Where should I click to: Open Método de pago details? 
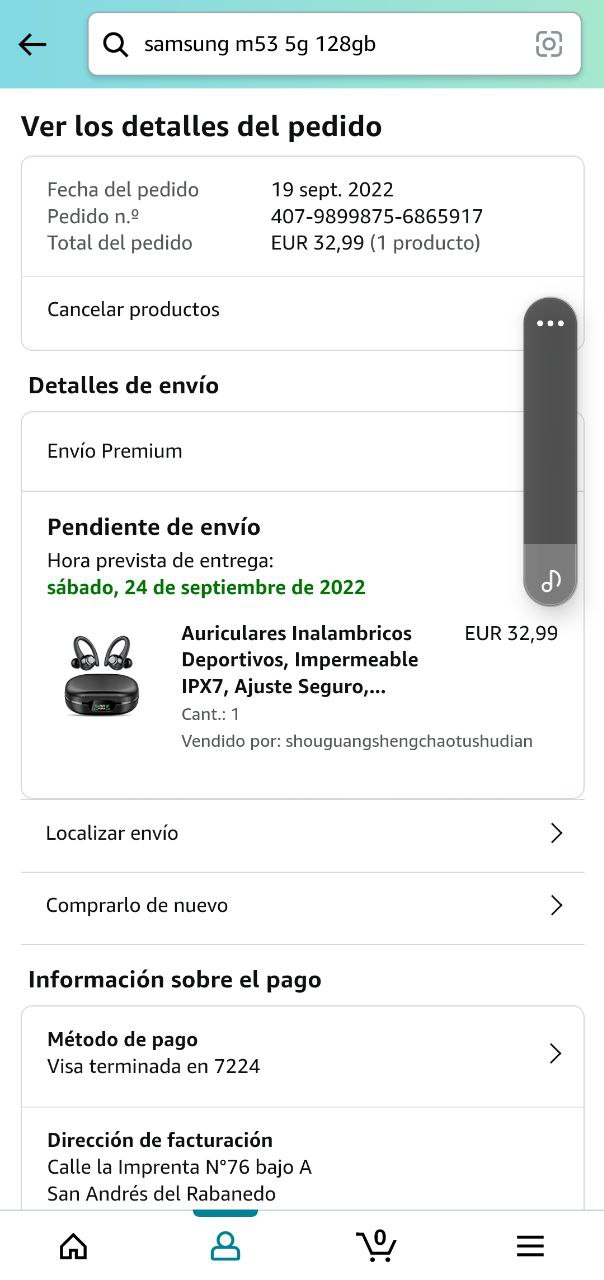coord(302,1054)
